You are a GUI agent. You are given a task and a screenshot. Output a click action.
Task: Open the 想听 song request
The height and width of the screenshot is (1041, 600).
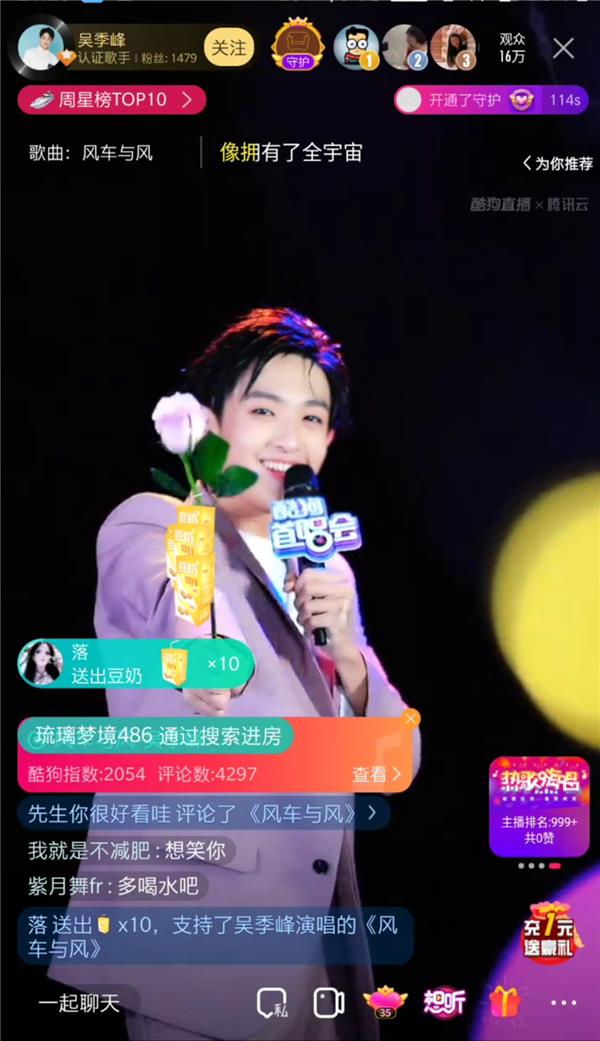444,1002
